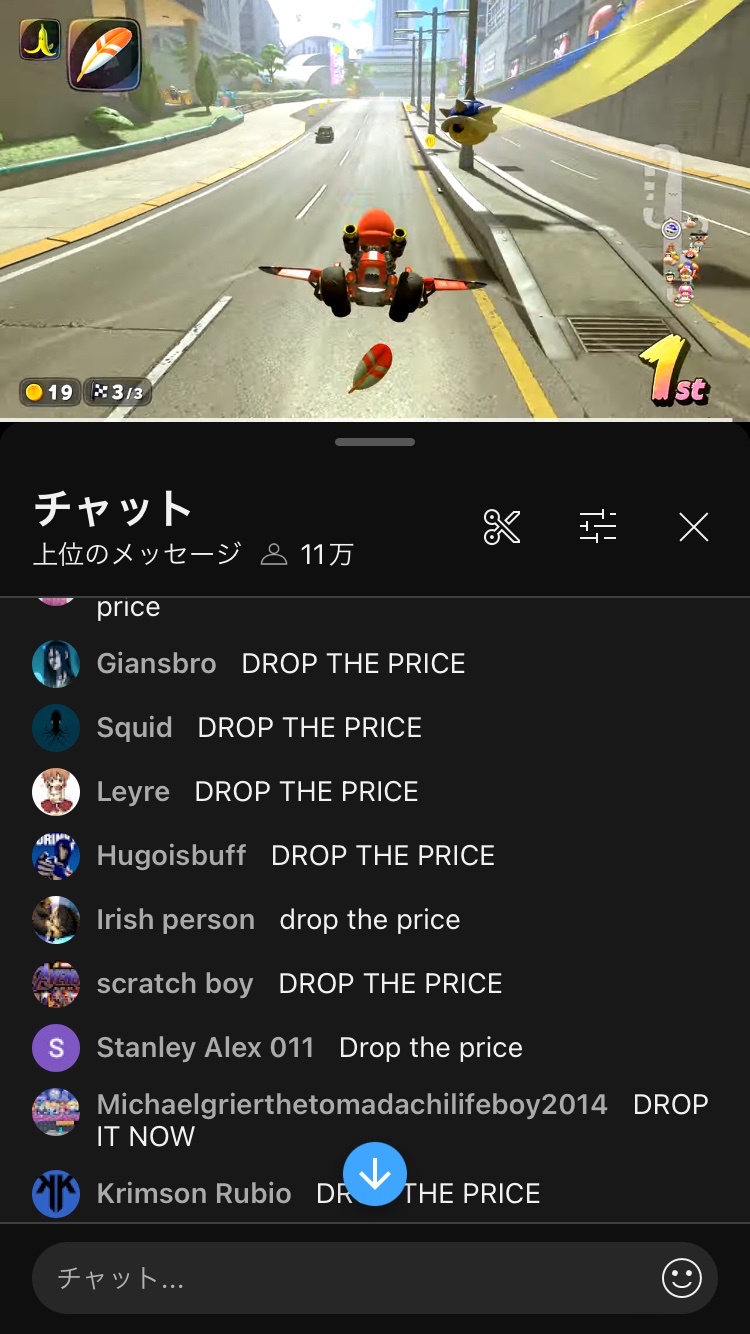Open the clip scissors tool

click(502, 526)
